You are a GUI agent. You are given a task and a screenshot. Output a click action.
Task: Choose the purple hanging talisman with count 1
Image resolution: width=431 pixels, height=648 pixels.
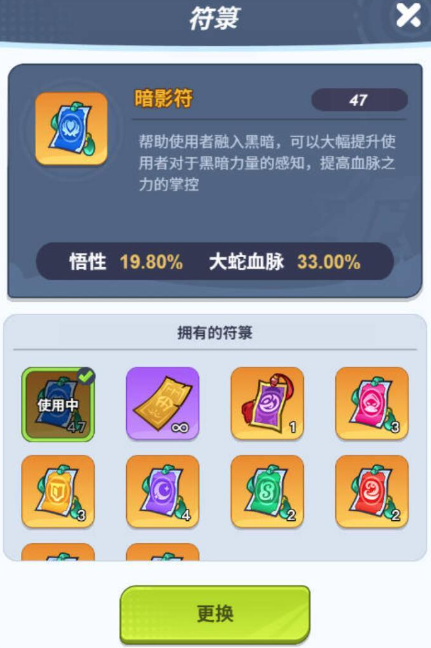point(267,403)
